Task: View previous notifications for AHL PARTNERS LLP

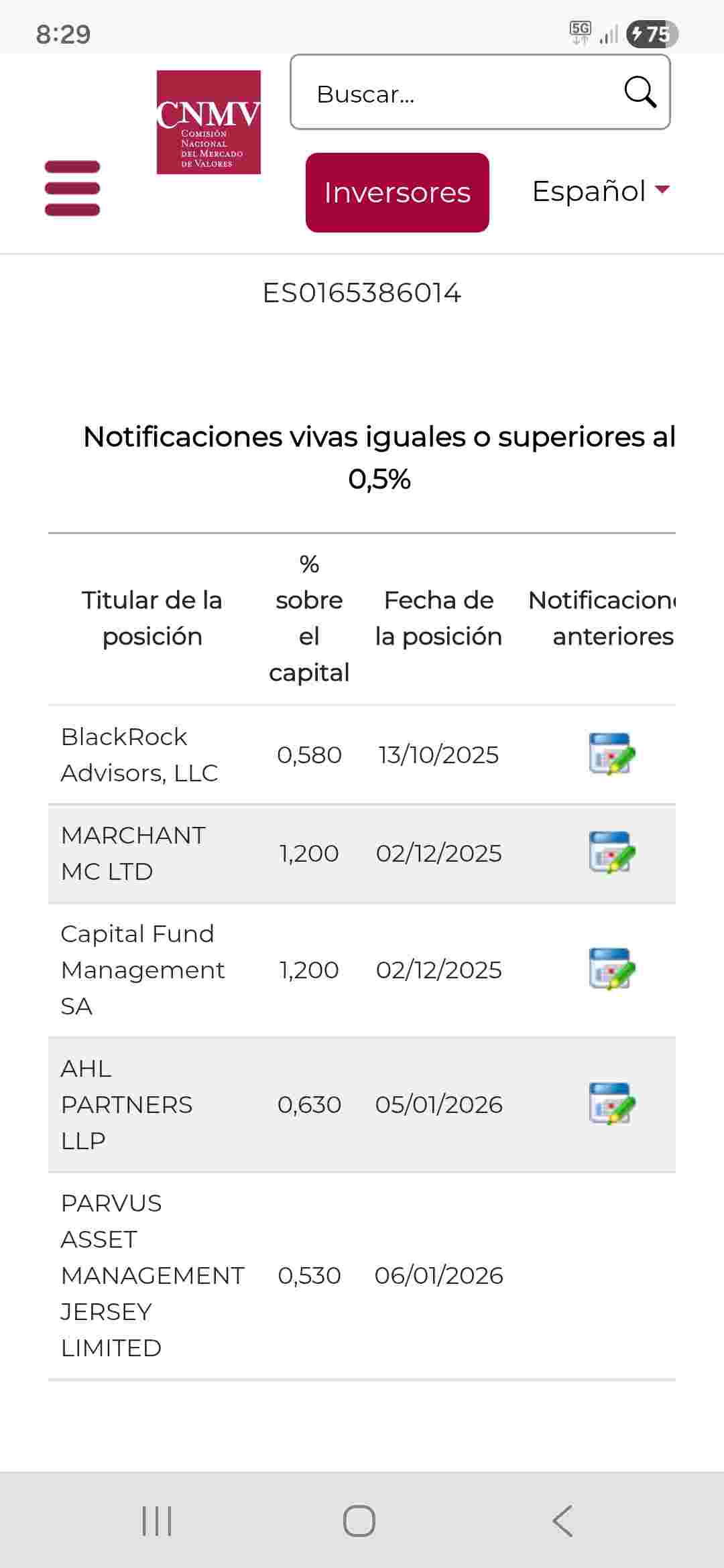Action: pyautogui.click(x=611, y=1104)
